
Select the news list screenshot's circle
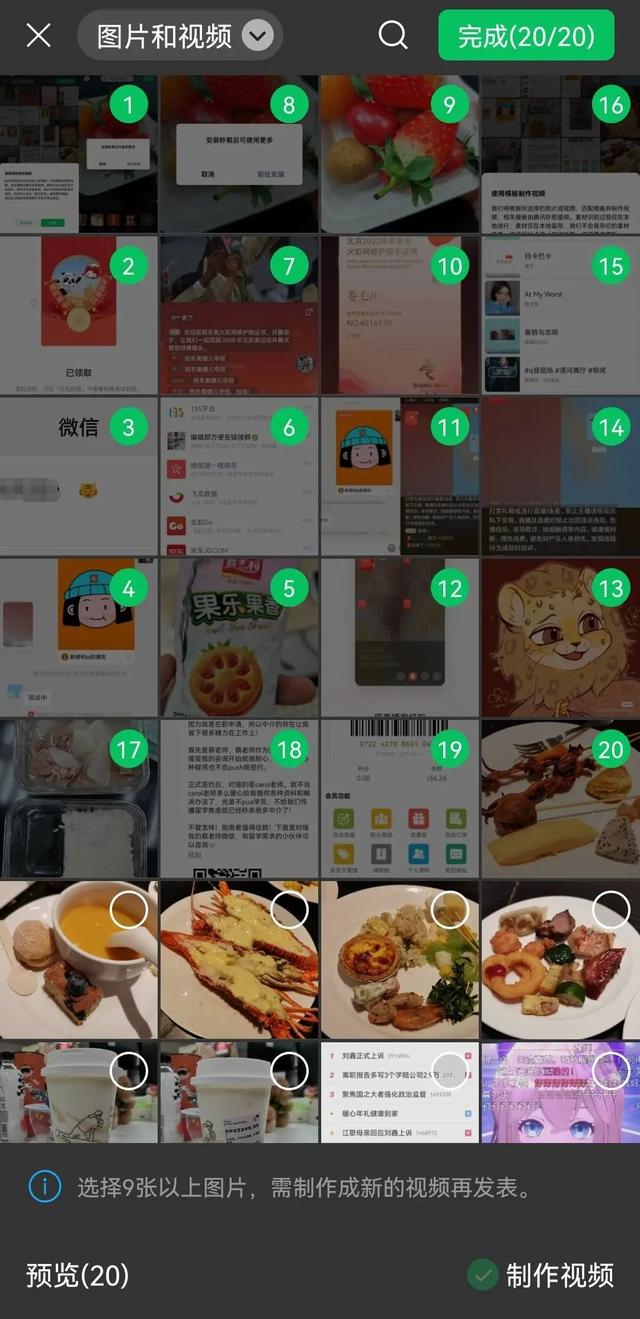[450, 1070]
